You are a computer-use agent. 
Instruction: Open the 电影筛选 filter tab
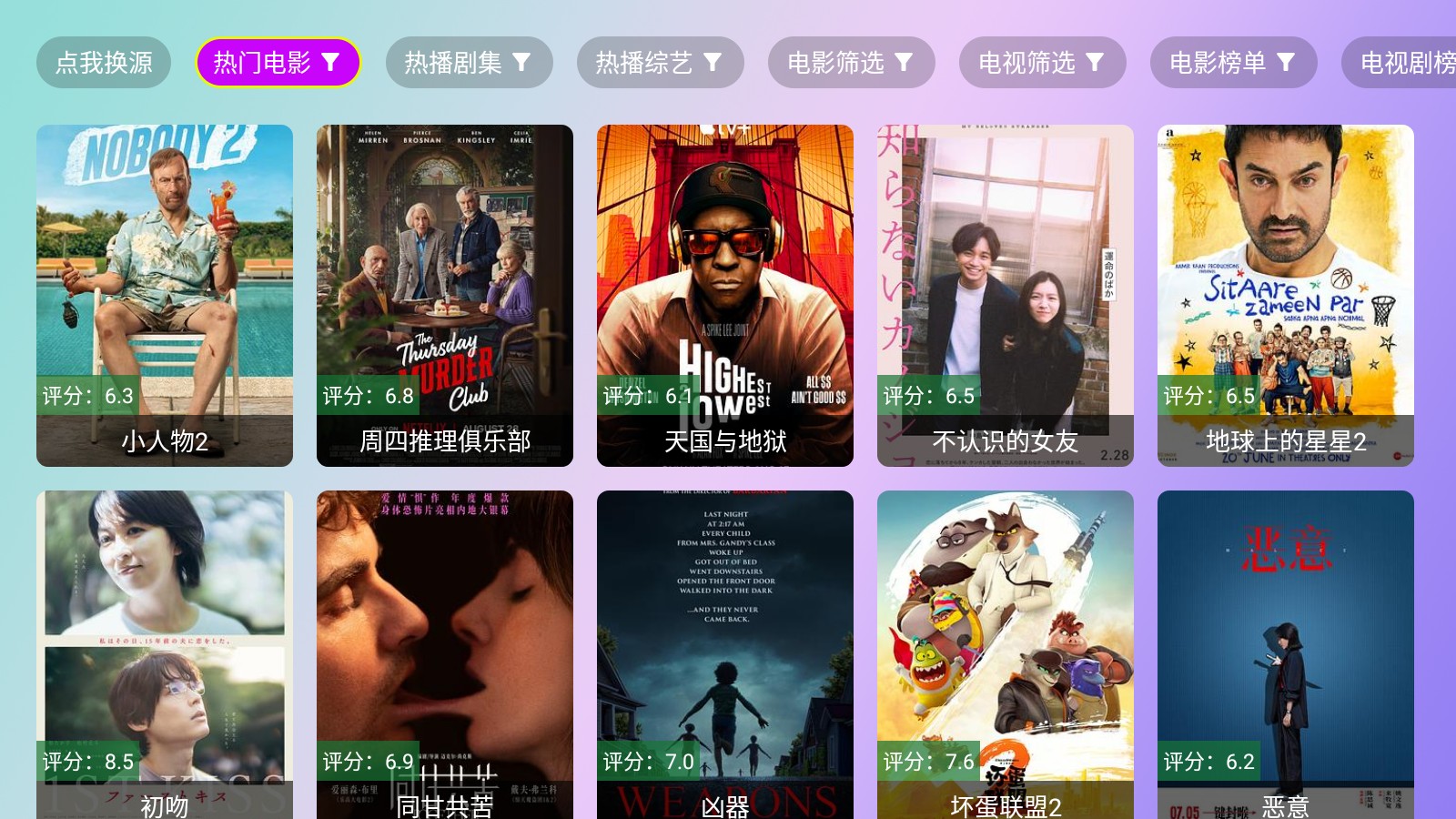coord(851,63)
